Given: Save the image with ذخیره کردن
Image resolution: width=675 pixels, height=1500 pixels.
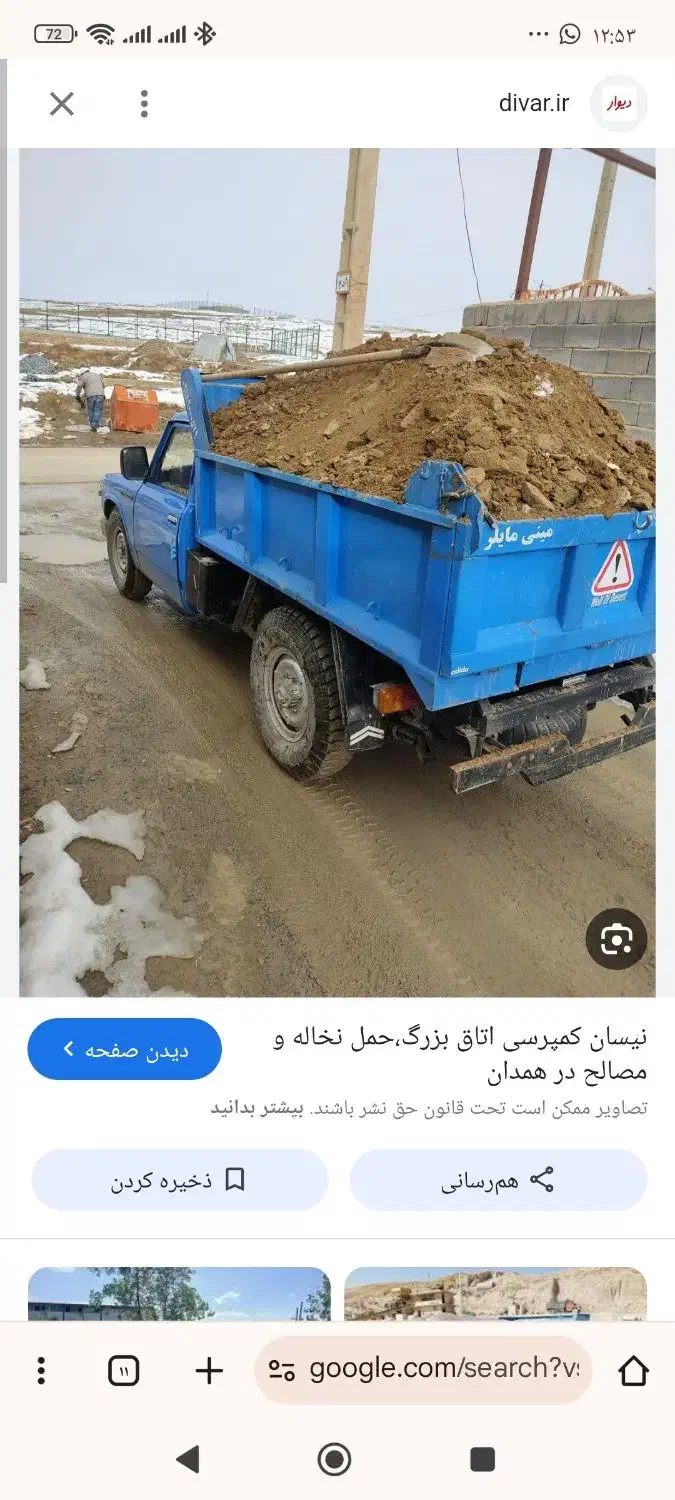Looking at the screenshot, I should (179, 1180).
